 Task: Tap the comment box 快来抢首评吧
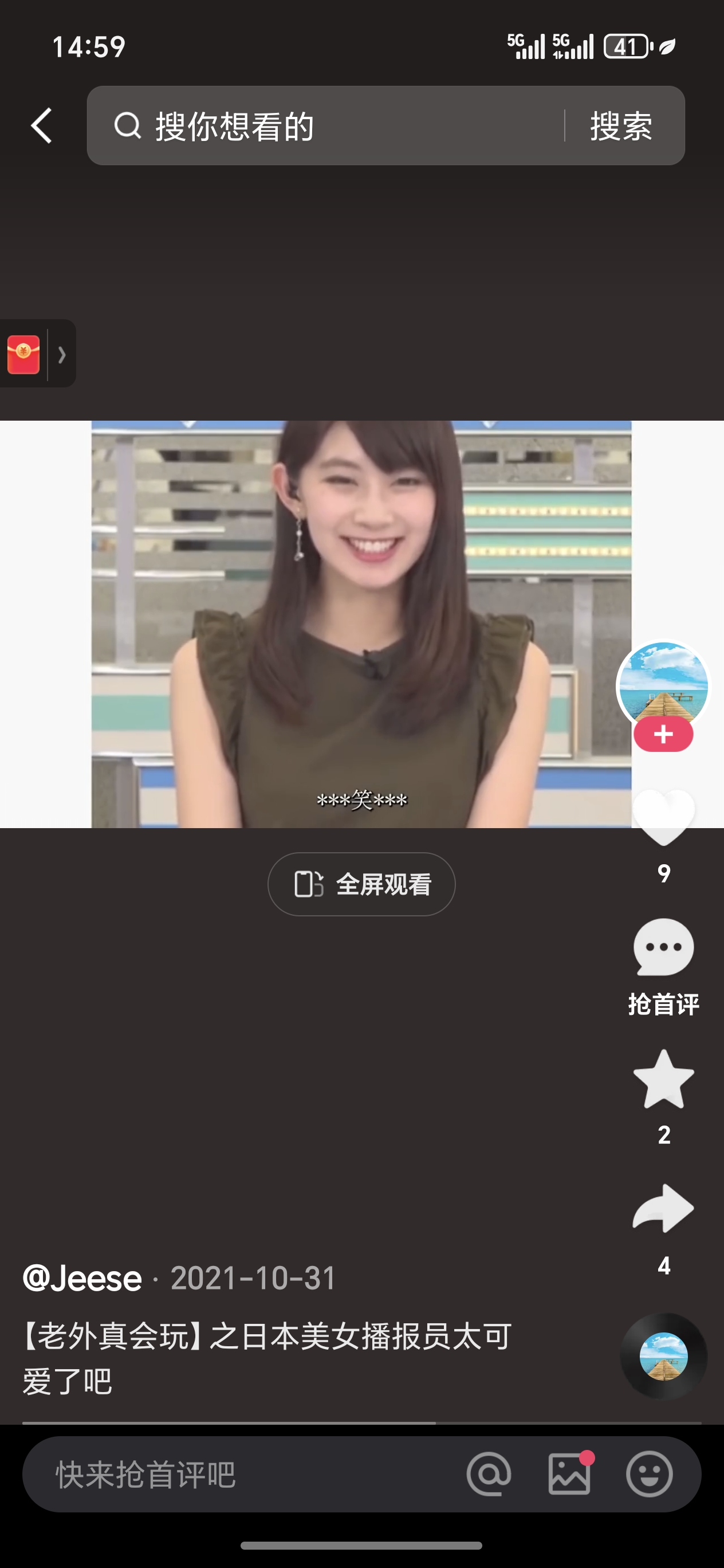click(x=243, y=1475)
